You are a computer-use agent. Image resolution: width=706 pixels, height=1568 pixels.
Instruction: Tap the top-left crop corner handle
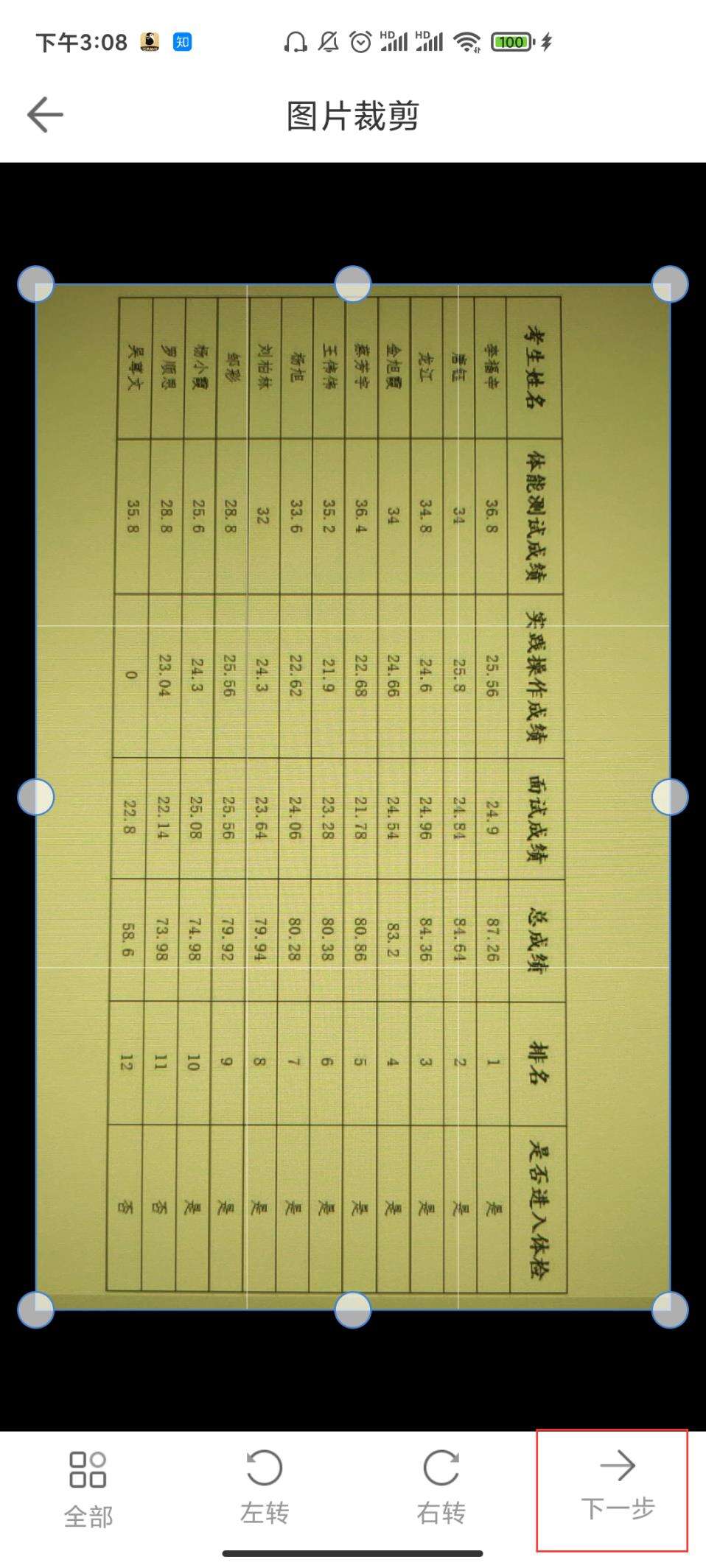pyautogui.click(x=35, y=284)
